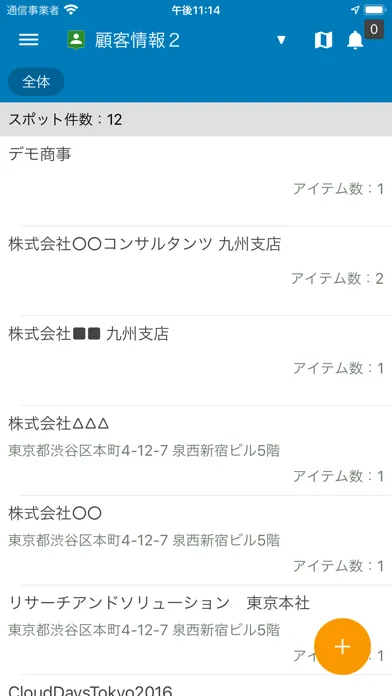Screen dimensions: 392x696
Task: Open the notifications bell
Action: tap(355, 40)
